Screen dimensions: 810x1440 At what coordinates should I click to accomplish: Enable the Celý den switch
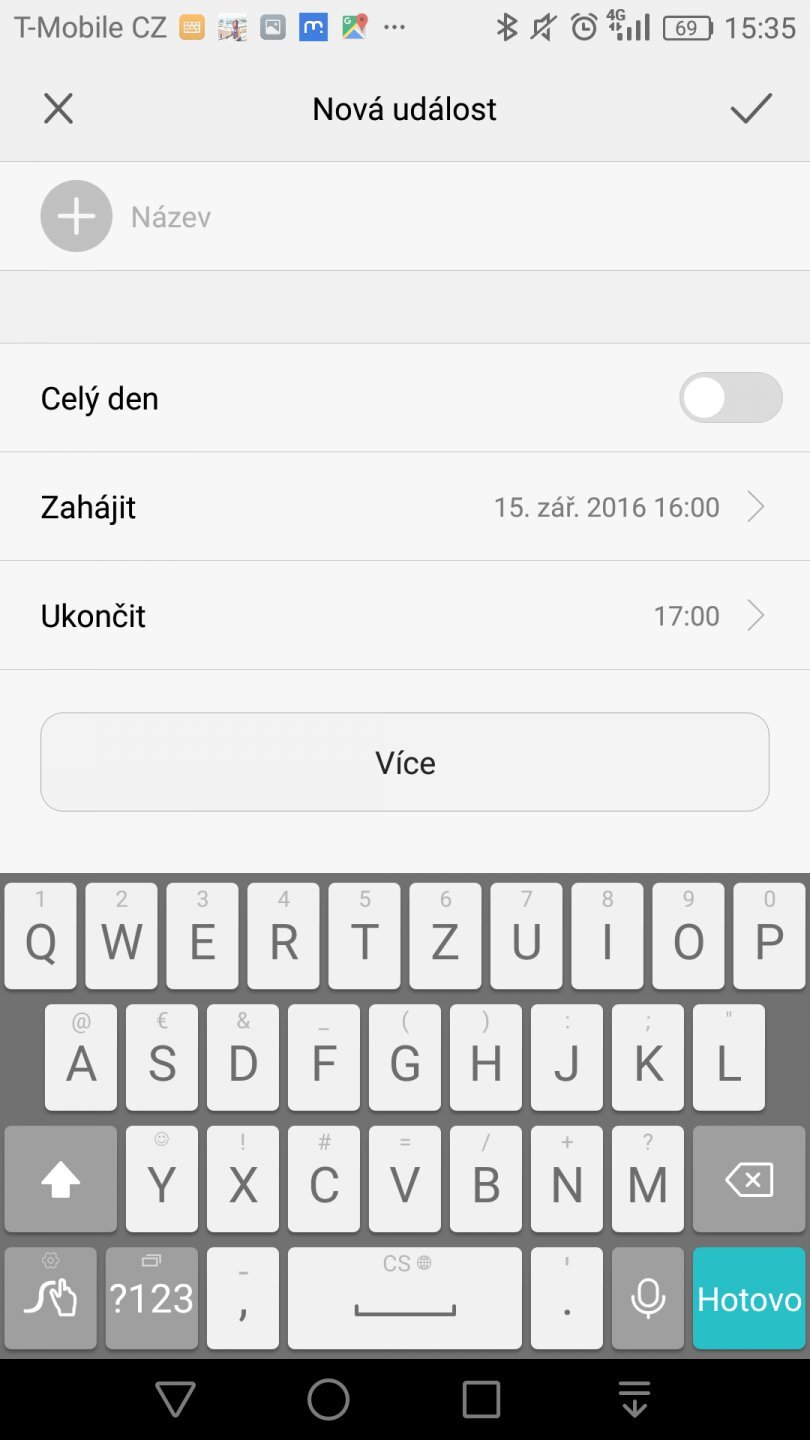point(731,397)
